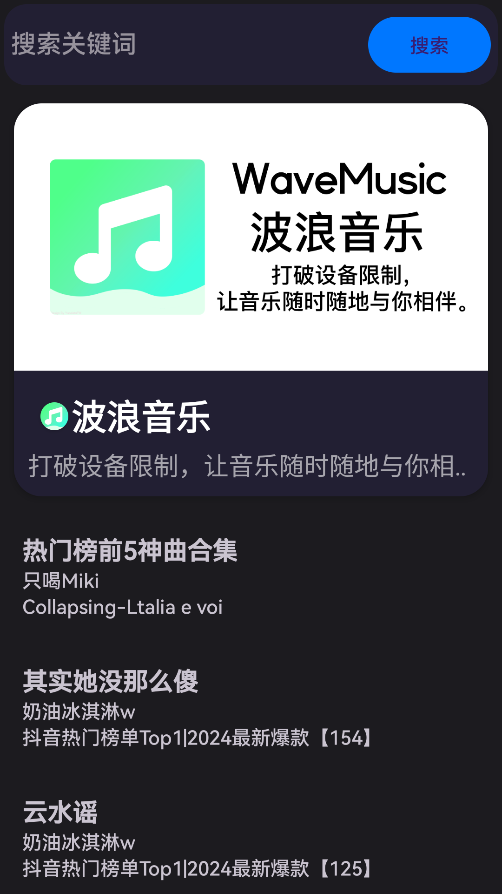Tap the 搜索关键词 search field
This screenshot has width=502, height=894.
point(185,44)
